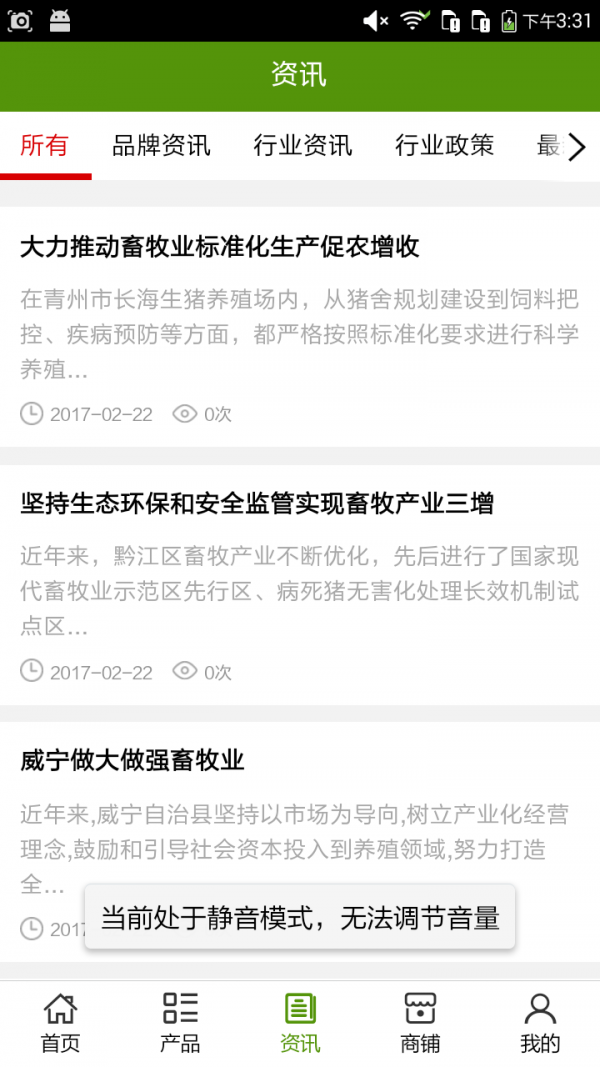Read article 坚持生态环保和安全监管实现畜牧产业三增
The width and height of the screenshot is (600, 1067).
click(x=257, y=503)
